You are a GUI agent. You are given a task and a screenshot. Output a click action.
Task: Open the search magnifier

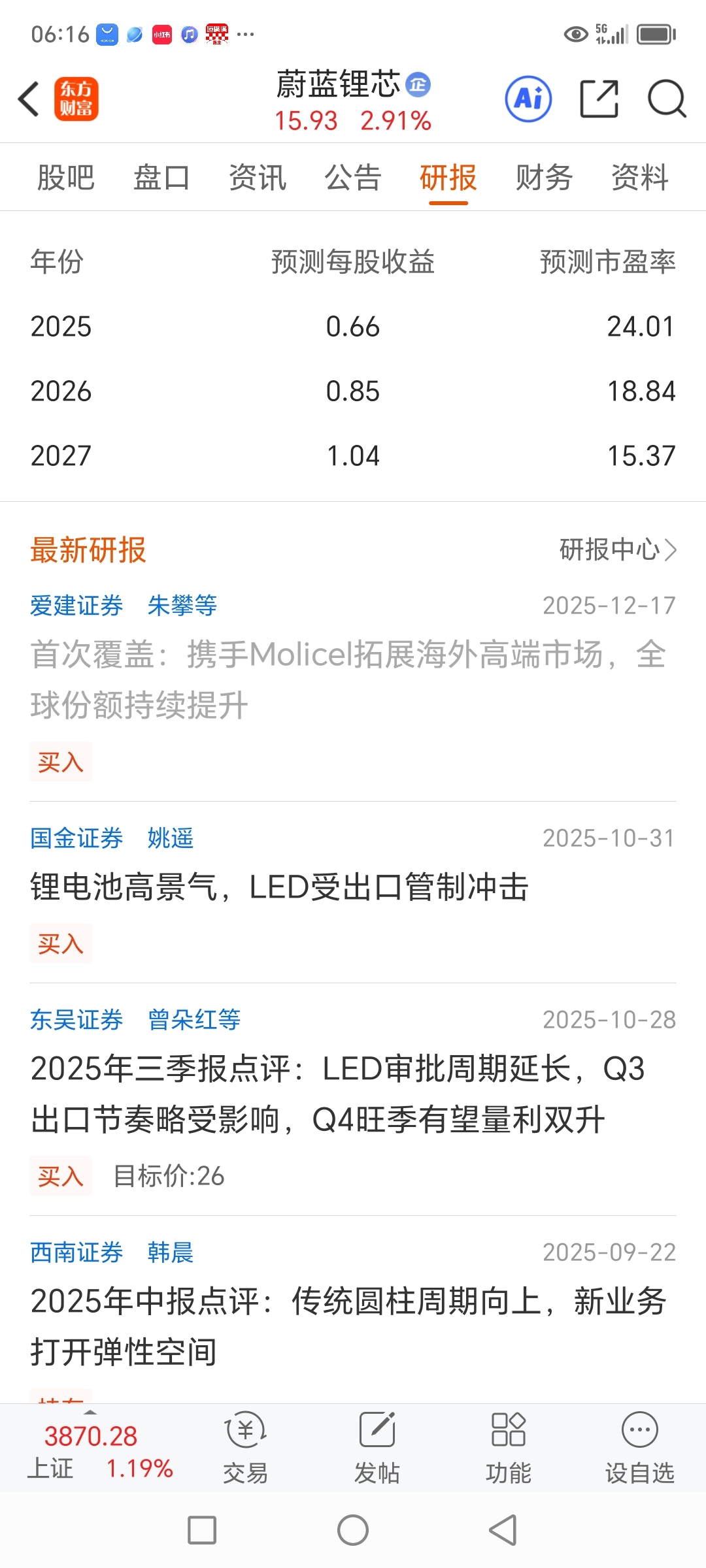[x=666, y=99]
